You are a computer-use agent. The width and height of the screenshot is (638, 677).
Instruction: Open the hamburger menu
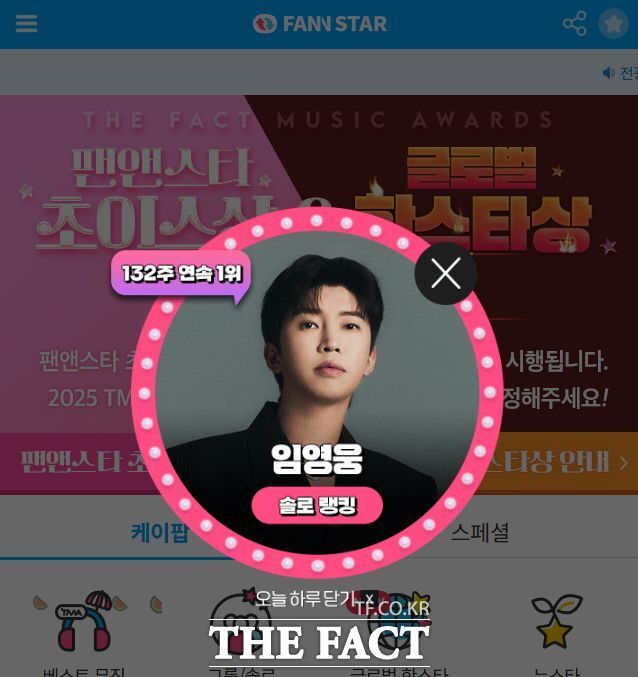click(x=27, y=24)
